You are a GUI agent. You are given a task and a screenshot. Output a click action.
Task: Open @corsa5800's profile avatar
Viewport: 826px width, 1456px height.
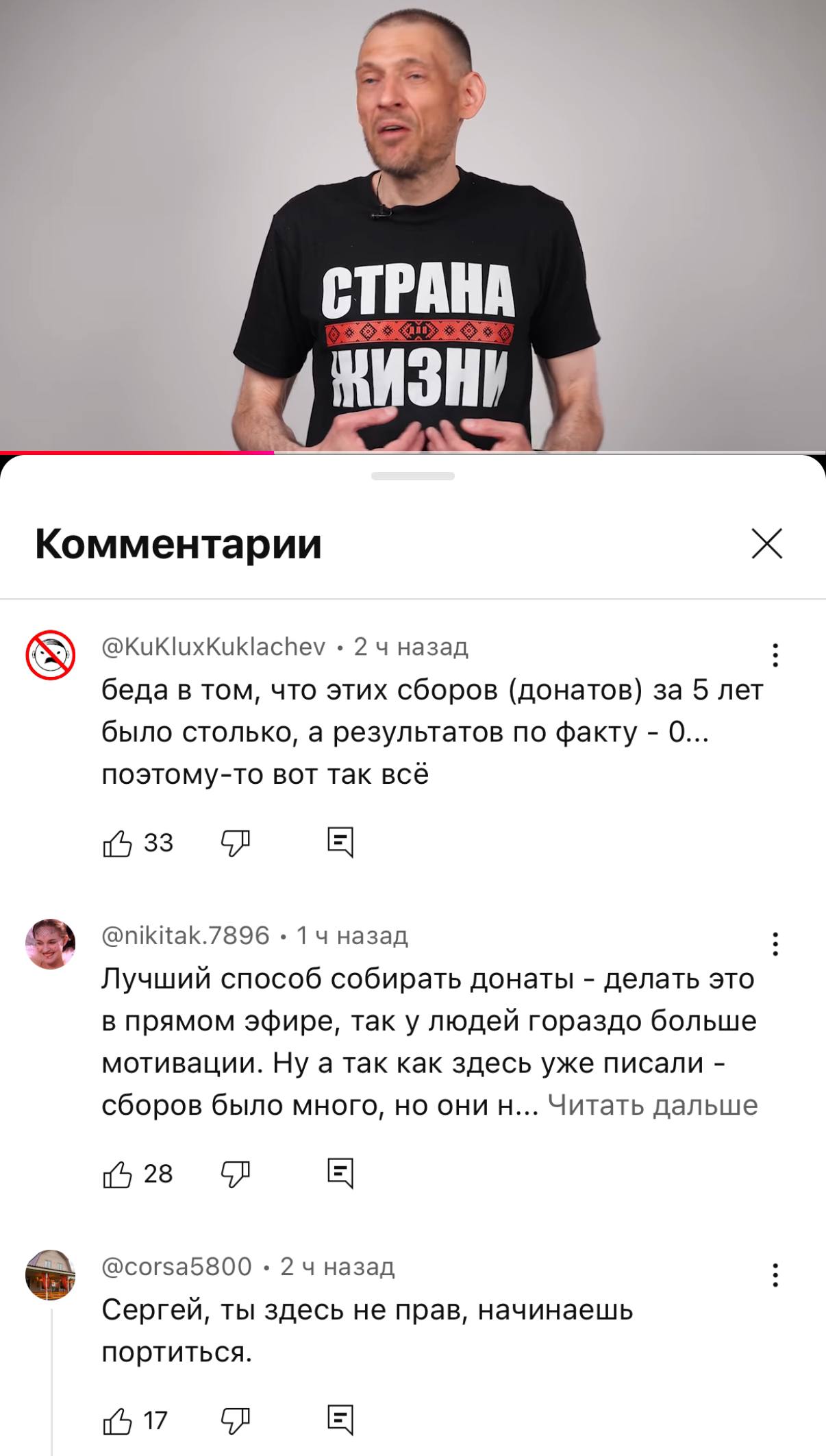pyautogui.click(x=51, y=1274)
